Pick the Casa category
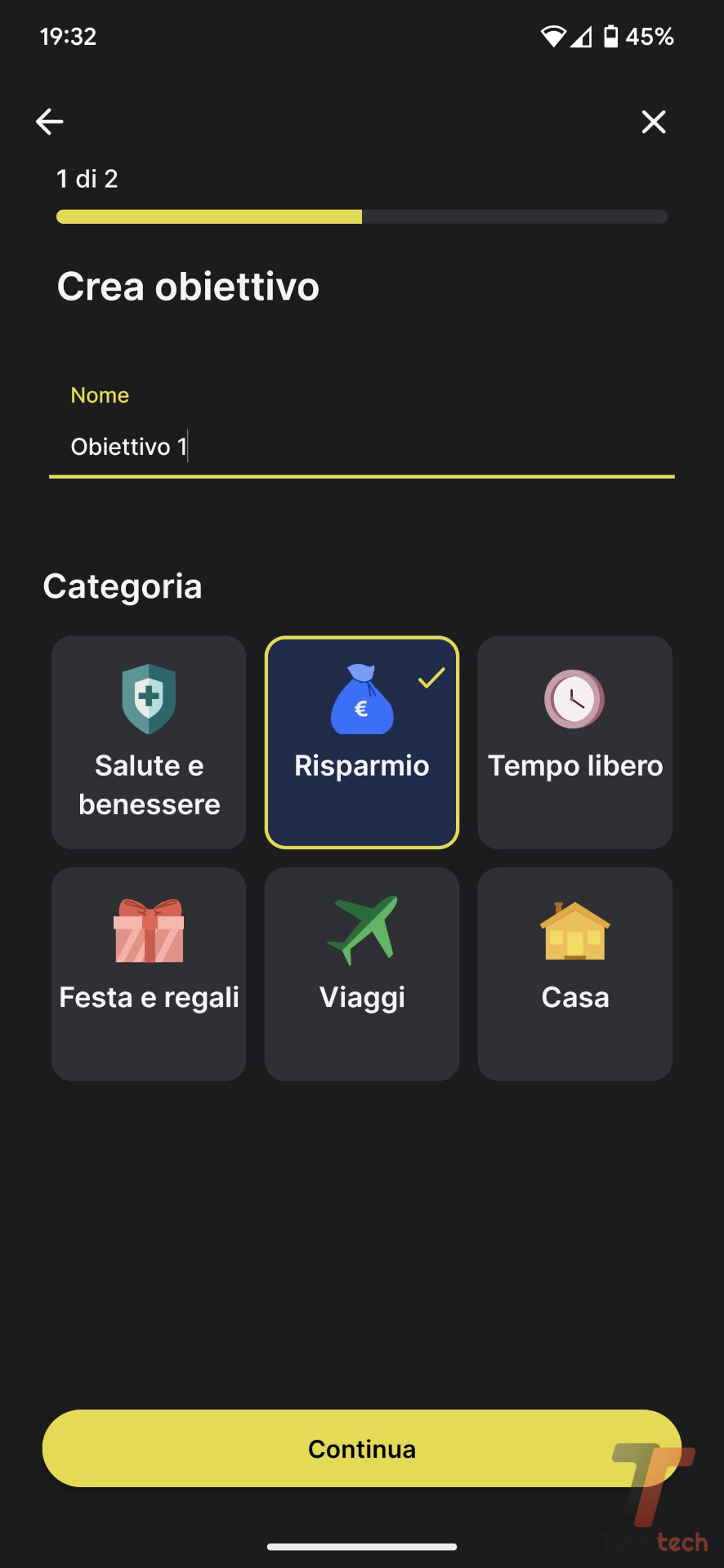The width and height of the screenshot is (724, 1568). coord(575,974)
